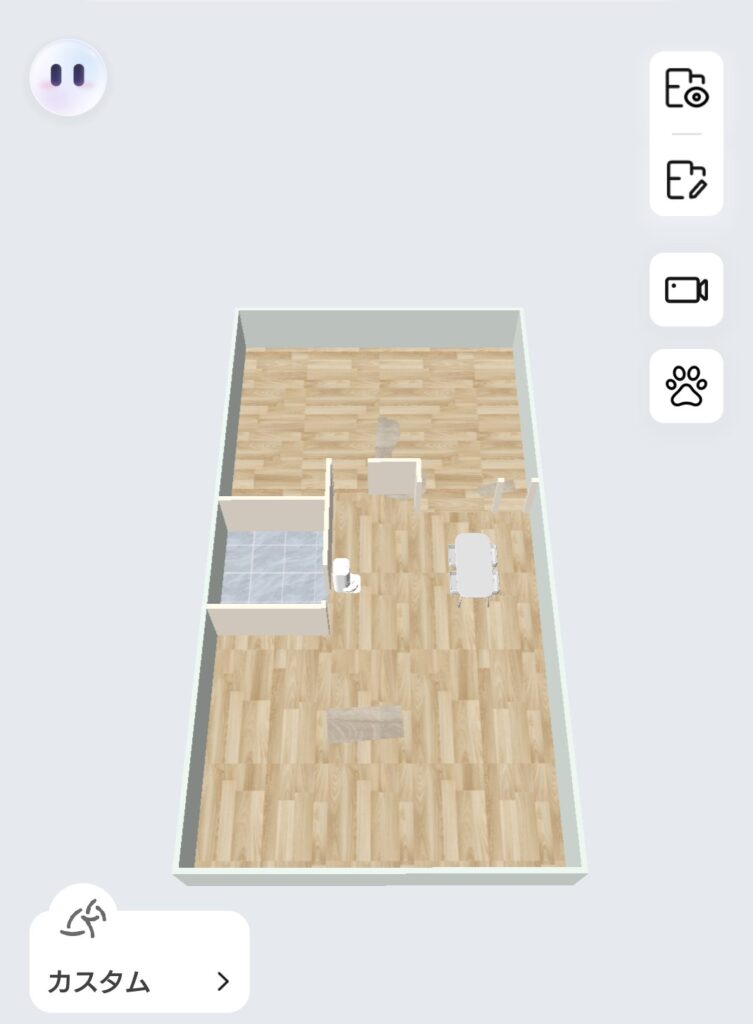This screenshot has height=1024, width=753.
Task: Open the map view eye icon
Action: pos(686,89)
